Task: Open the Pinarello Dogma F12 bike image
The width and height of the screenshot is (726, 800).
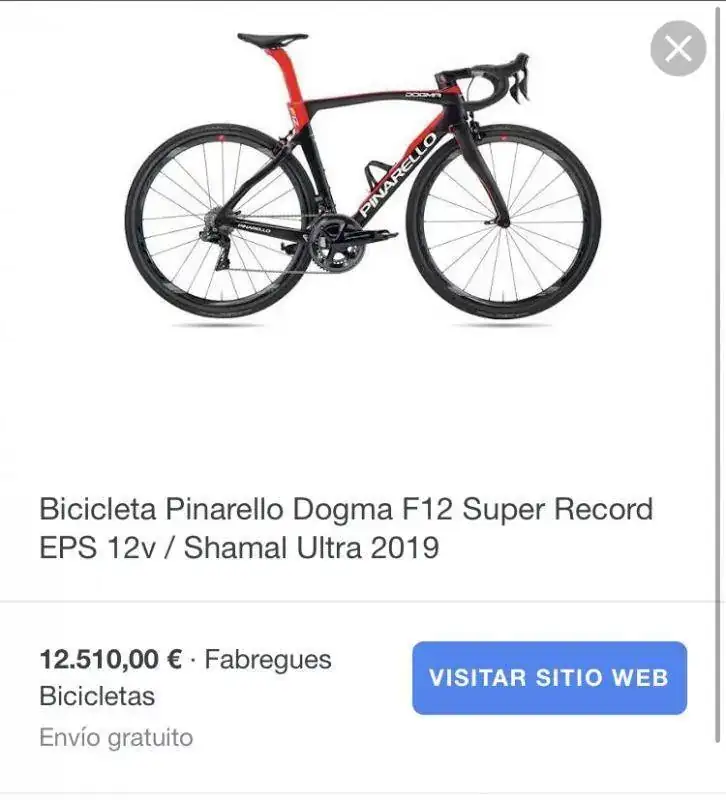Action: [363, 180]
